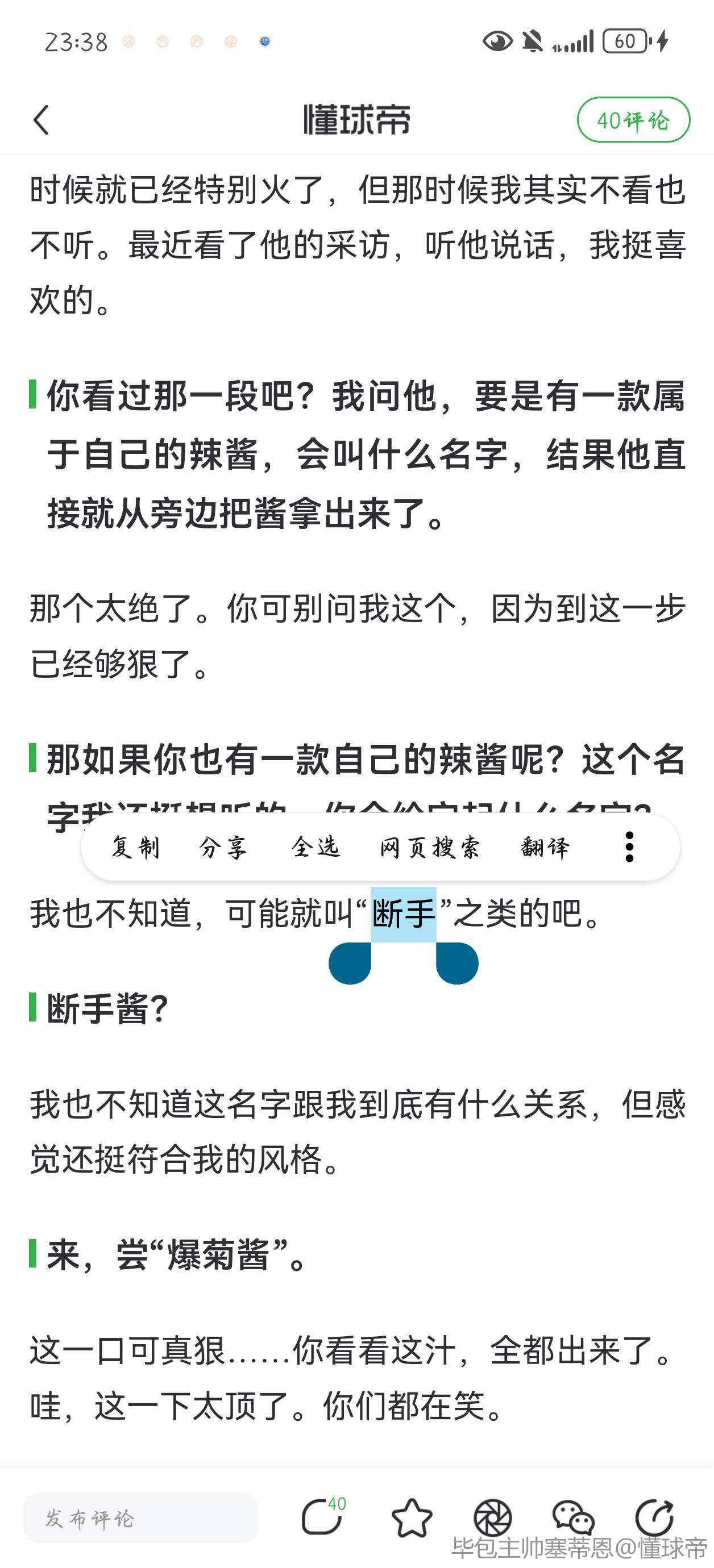Image resolution: width=714 pixels, height=1568 pixels.
Task: Open the comment bubble icon showing 40
Action: pyautogui.click(x=323, y=1516)
